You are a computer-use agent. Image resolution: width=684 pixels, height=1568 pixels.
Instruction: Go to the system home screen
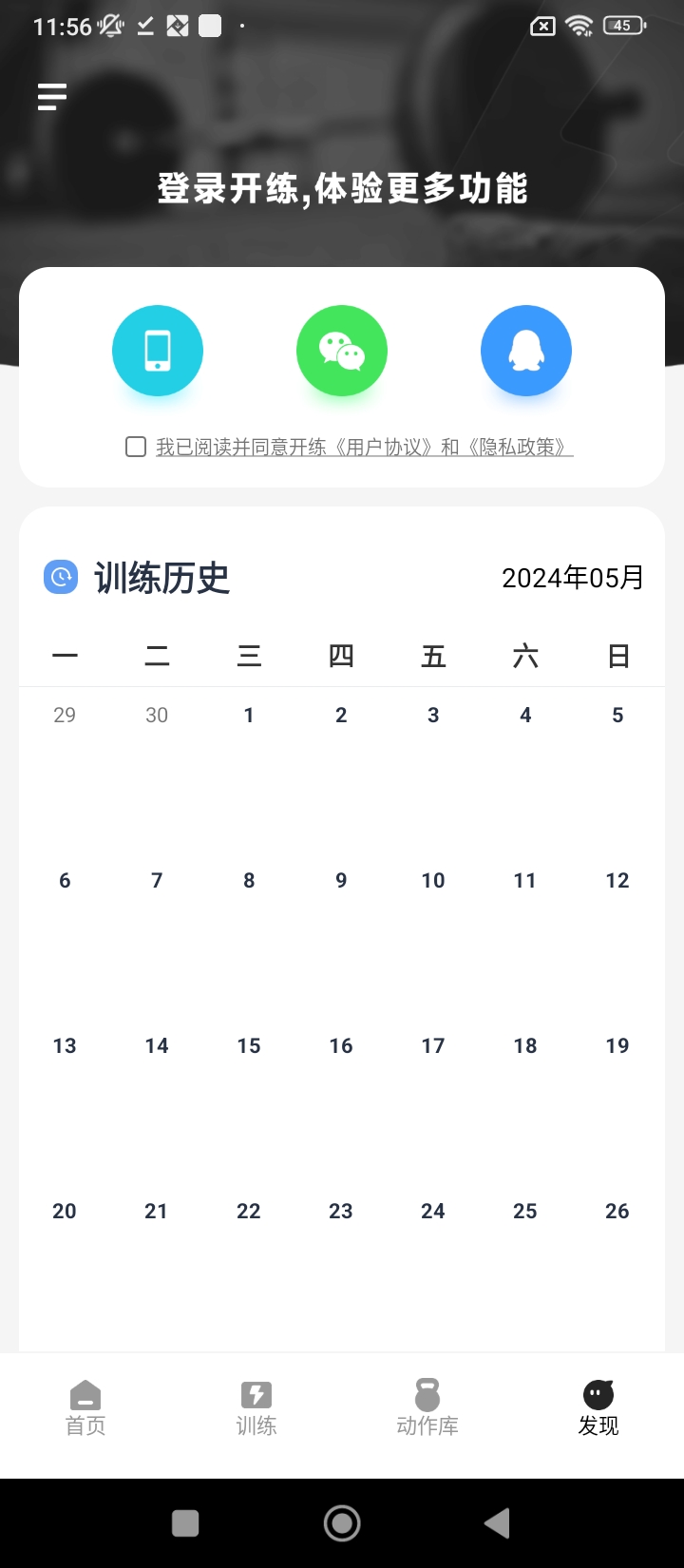(x=342, y=1523)
